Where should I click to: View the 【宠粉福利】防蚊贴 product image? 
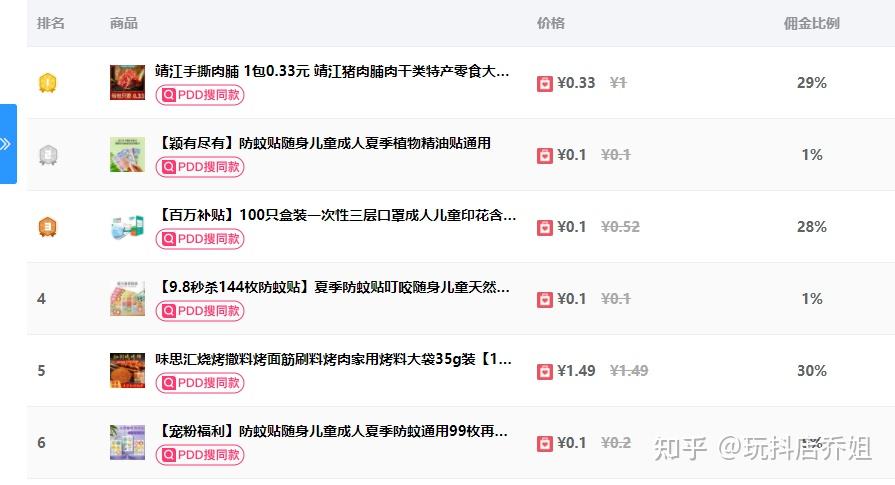[127, 443]
